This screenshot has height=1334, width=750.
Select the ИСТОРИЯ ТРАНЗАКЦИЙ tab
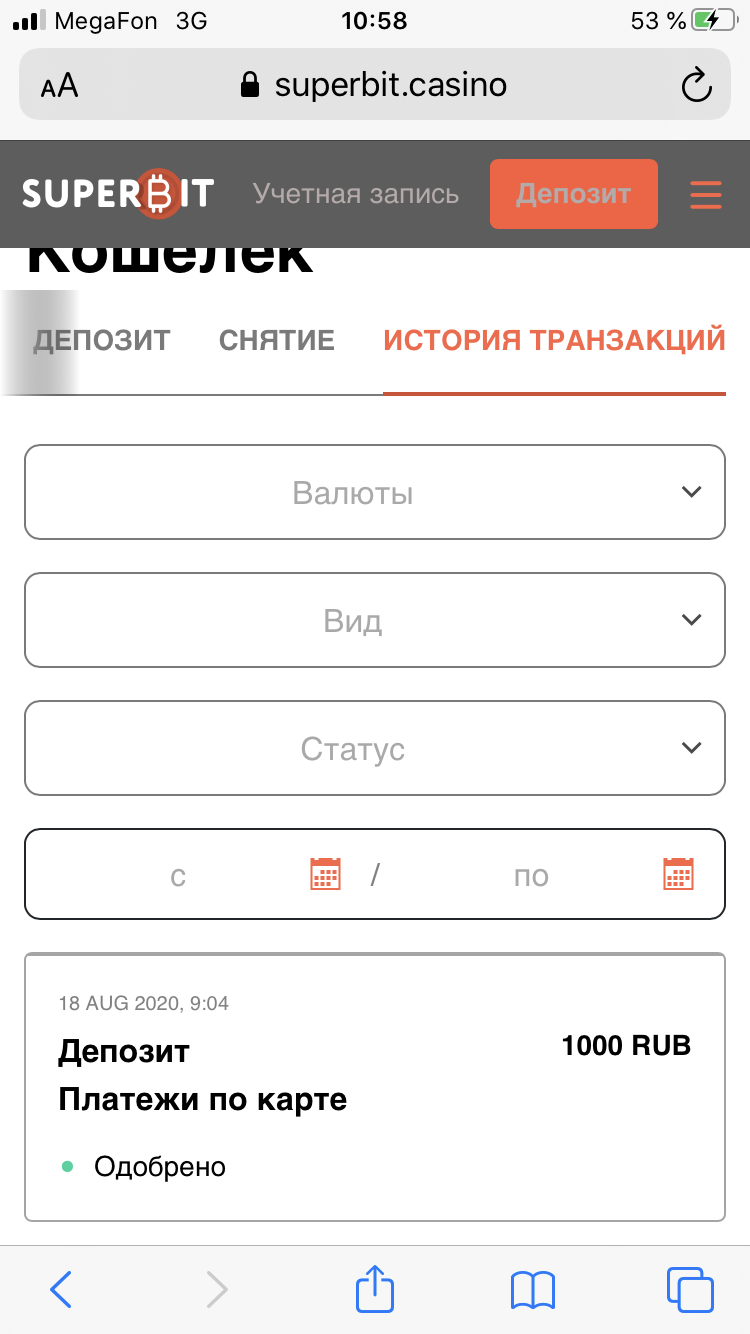tap(554, 340)
